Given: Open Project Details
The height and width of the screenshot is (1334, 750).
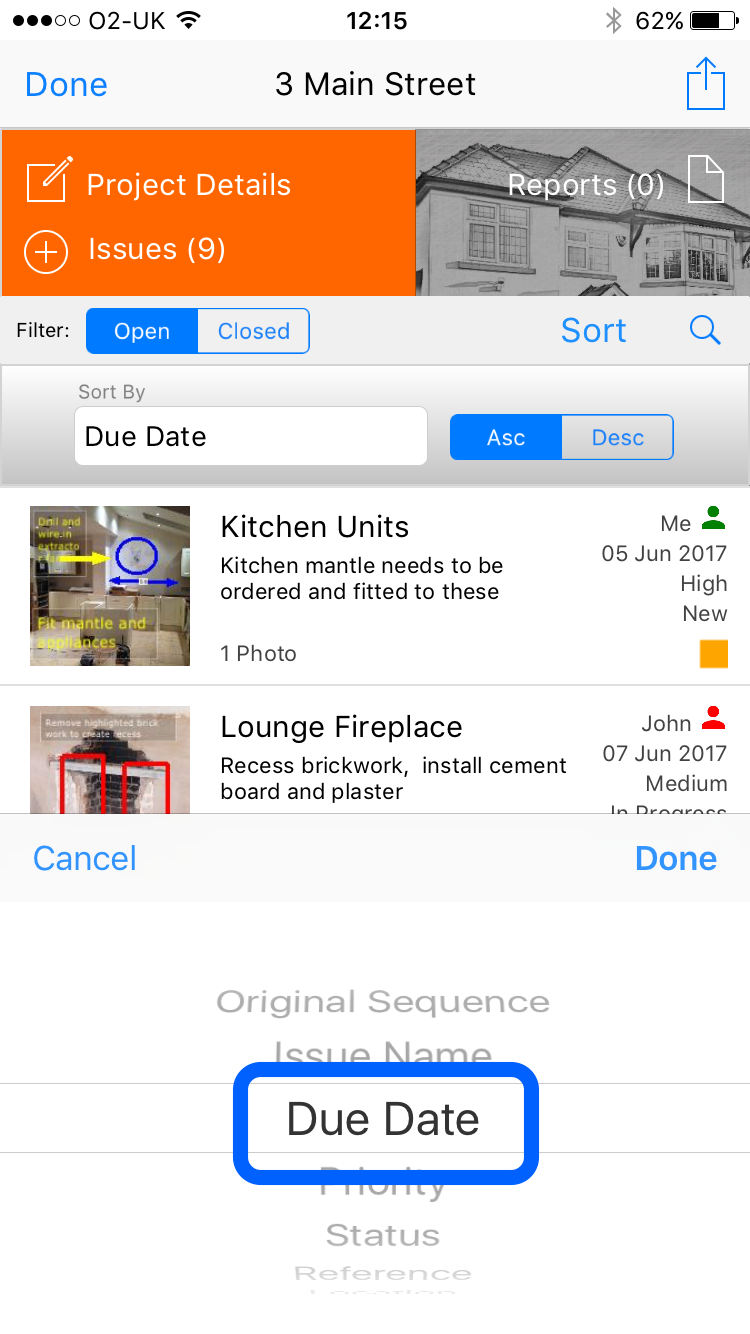Looking at the screenshot, I should pos(158,184).
